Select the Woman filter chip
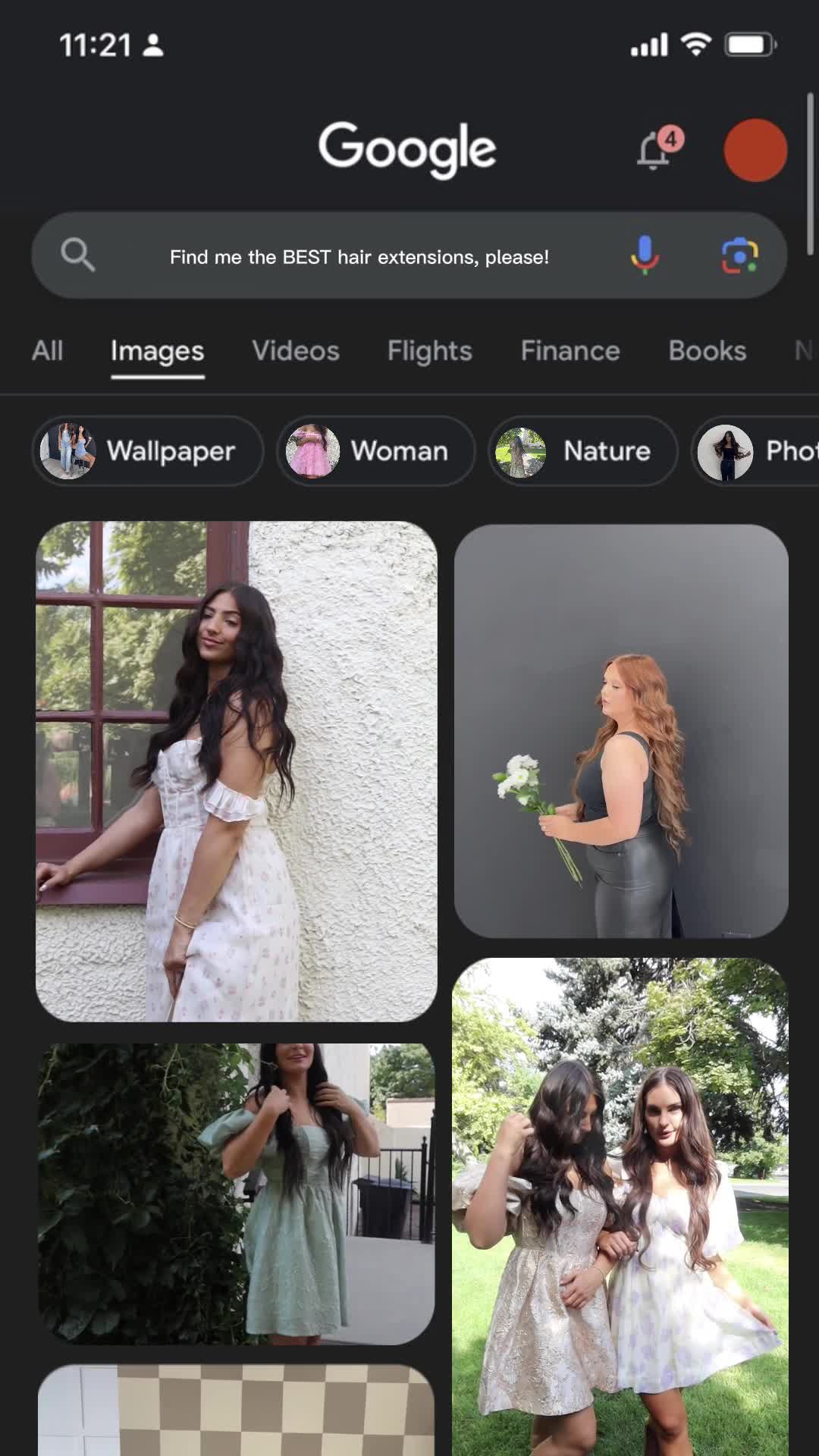The image size is (819, 1456). pyautogui.click(x=375, y=451)
